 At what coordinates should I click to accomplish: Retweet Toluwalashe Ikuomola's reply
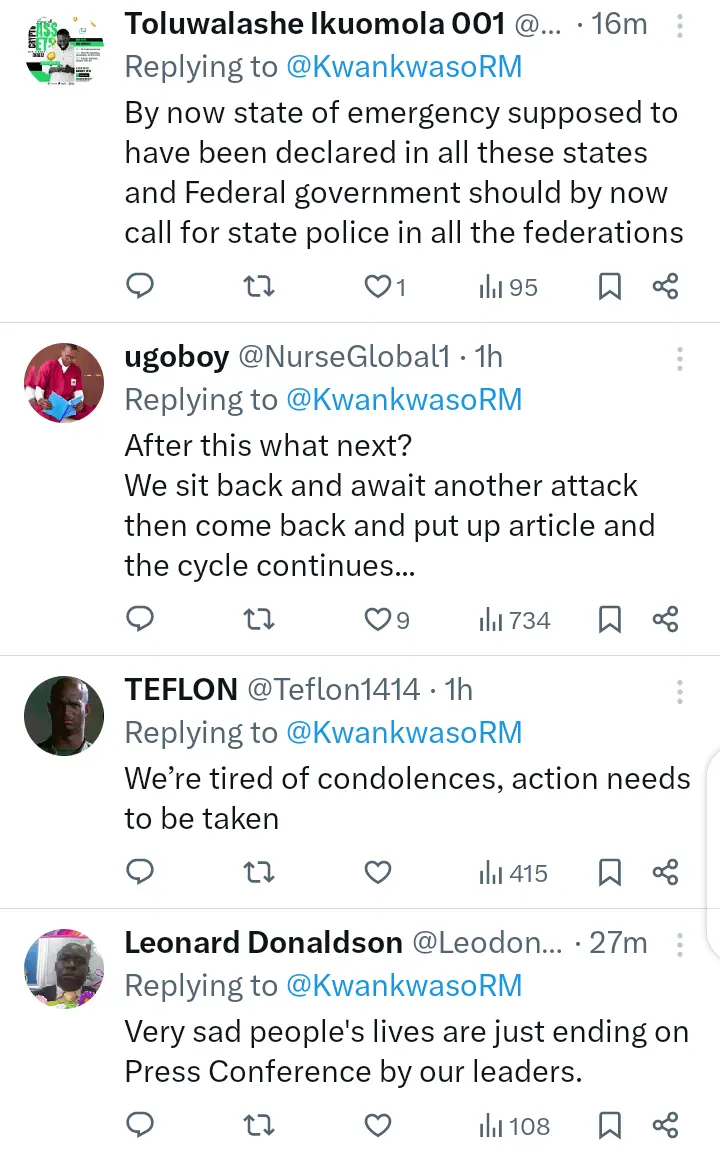259,288
